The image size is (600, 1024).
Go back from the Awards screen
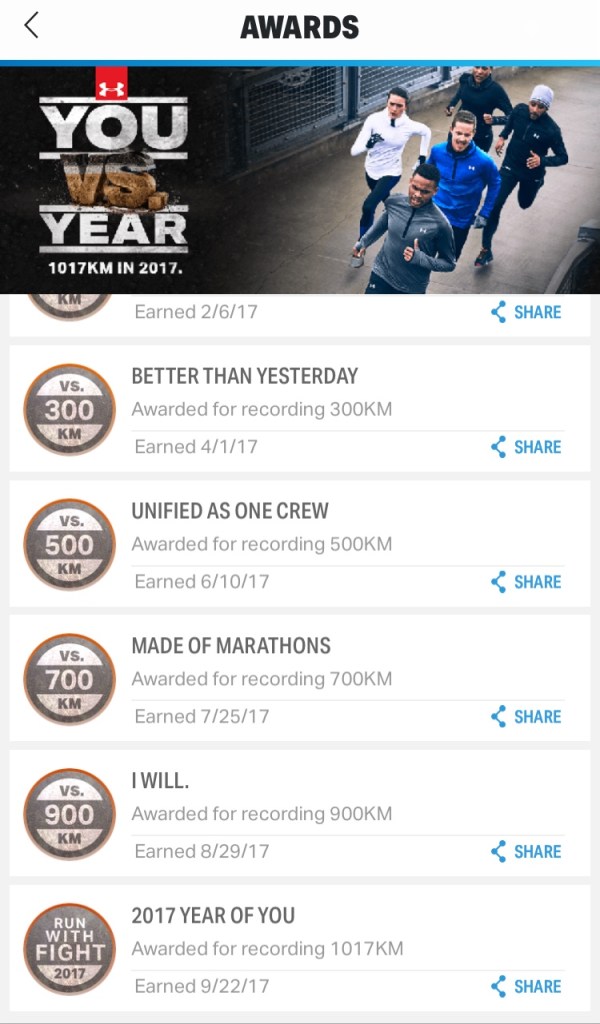[x=31, y=26]
